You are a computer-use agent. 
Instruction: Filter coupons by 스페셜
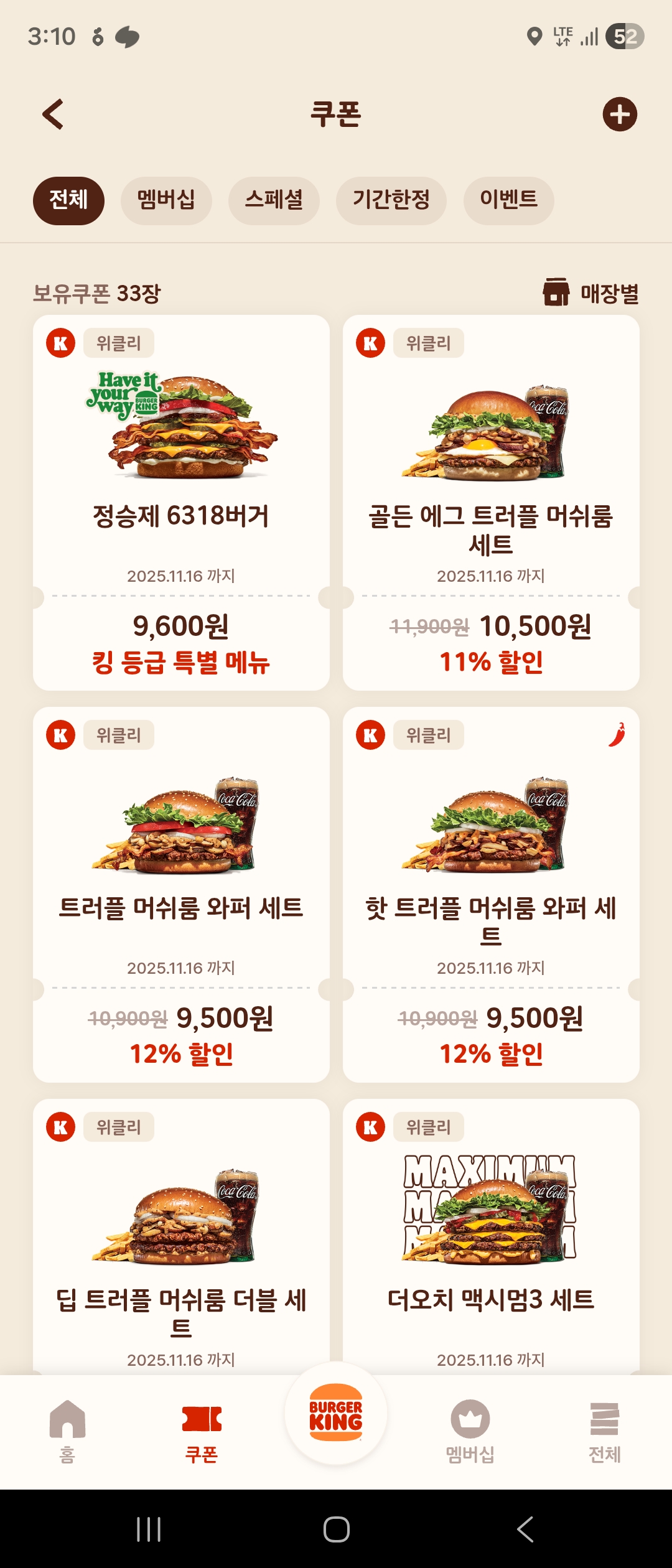coord(274,200)
